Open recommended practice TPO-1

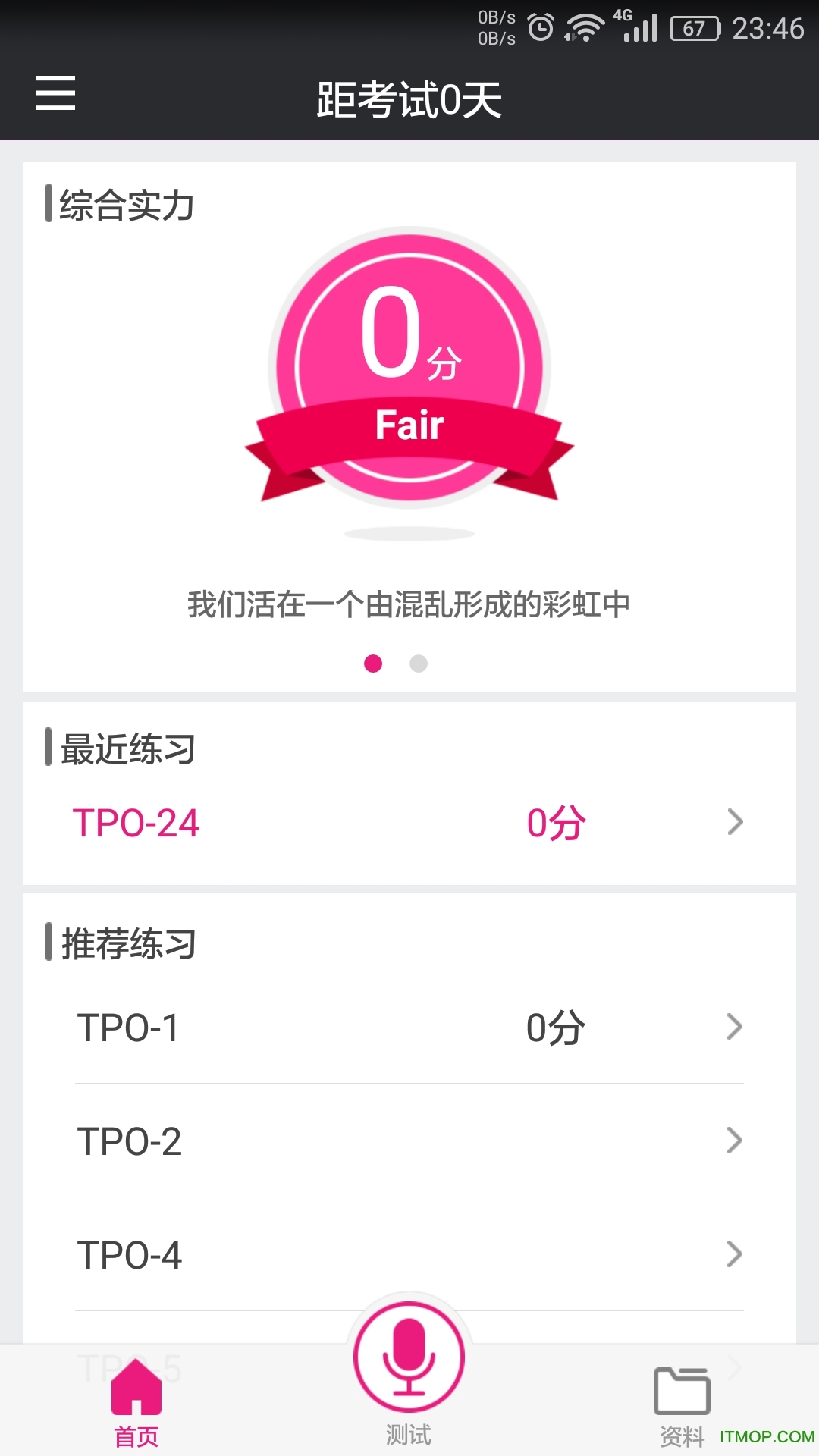click(409, 1028)
